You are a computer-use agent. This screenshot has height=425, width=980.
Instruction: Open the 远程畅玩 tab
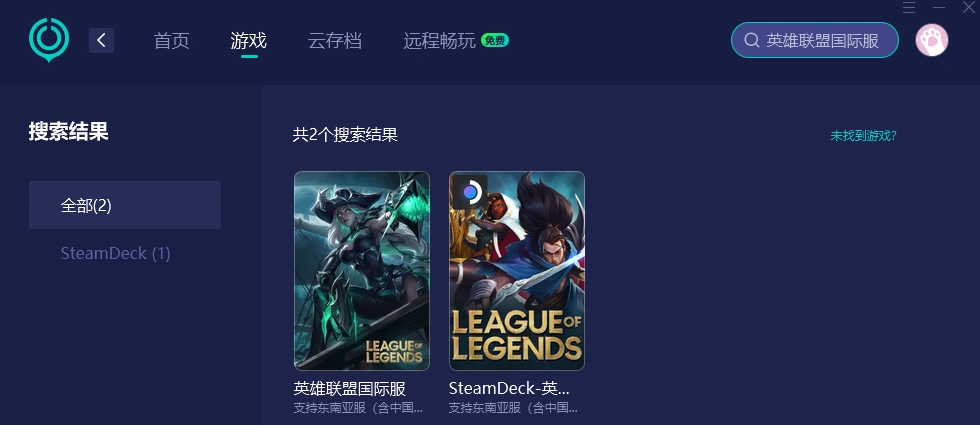click(440, 41)
